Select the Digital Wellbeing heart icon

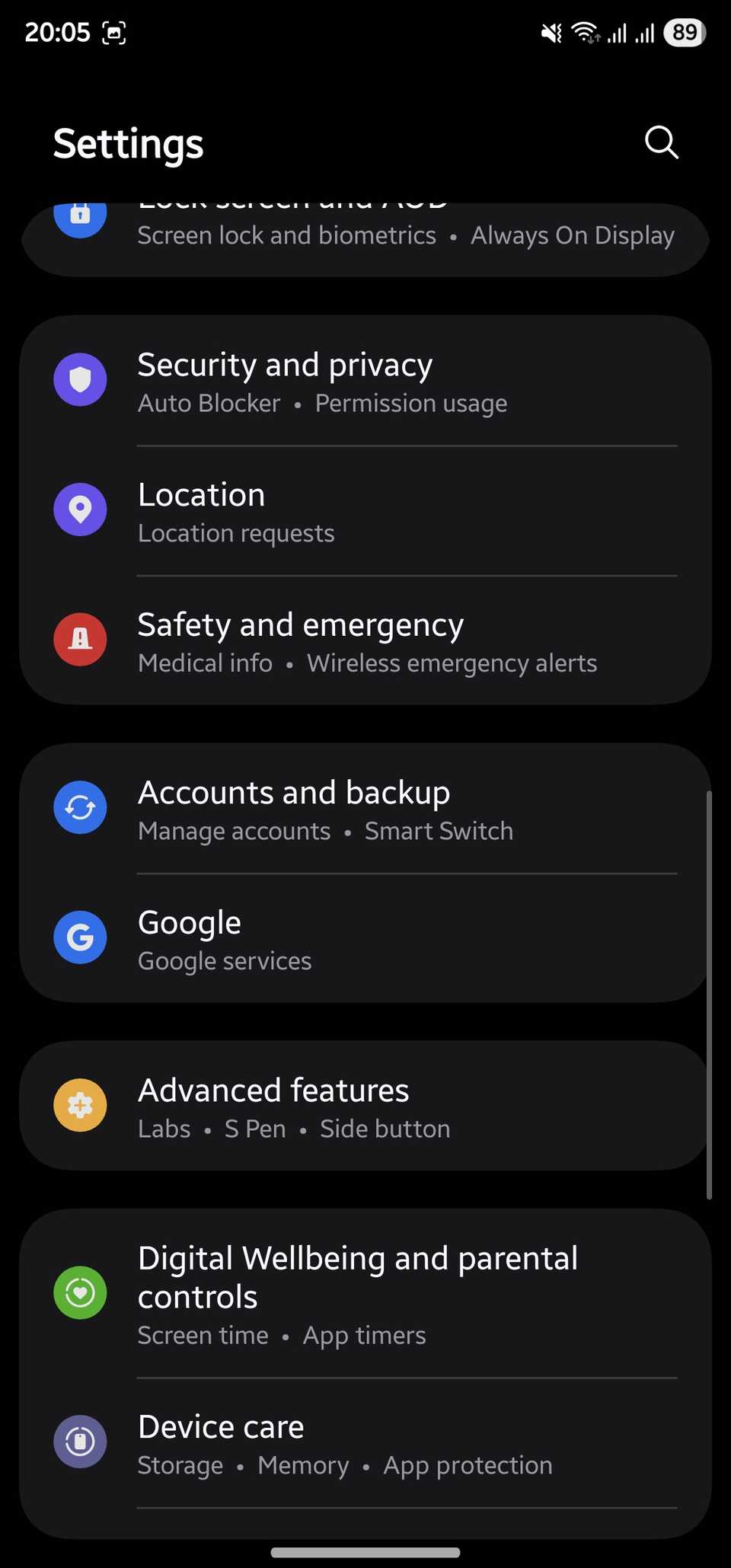point(80,1292)
